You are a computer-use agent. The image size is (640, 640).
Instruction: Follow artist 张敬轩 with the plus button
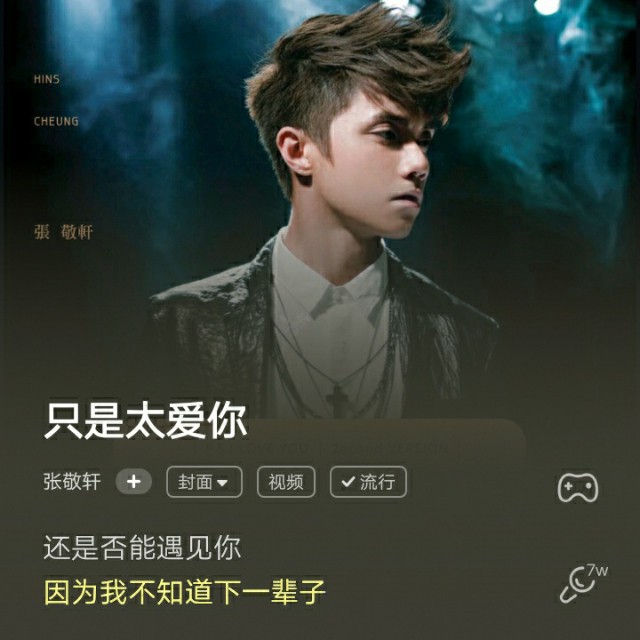pyautogui.click(x=133, y=482)
